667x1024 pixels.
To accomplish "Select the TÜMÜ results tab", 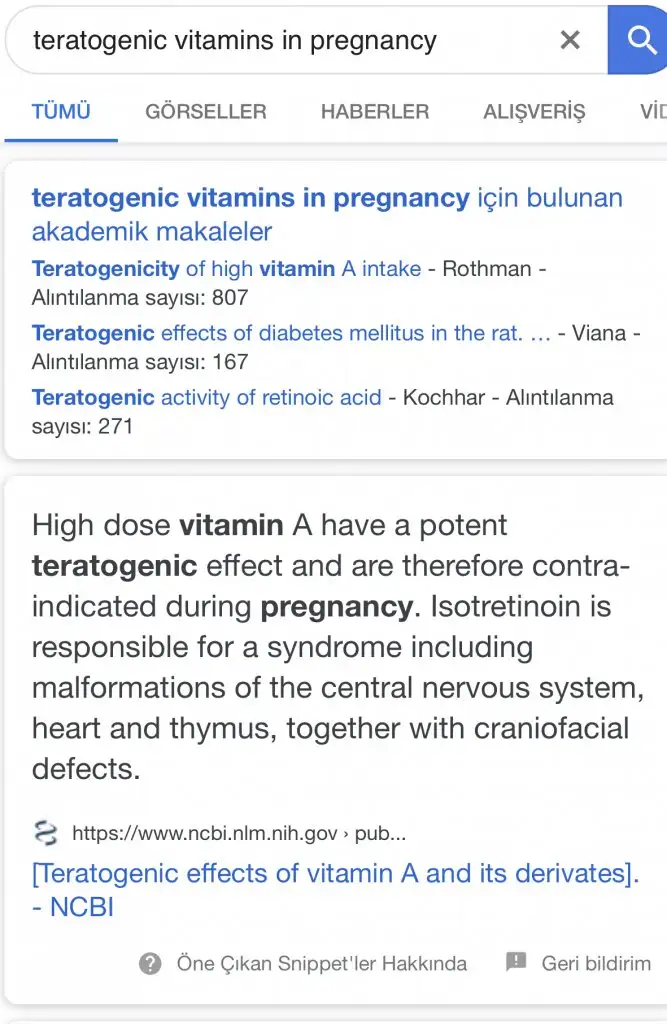I will coord(61,112).
